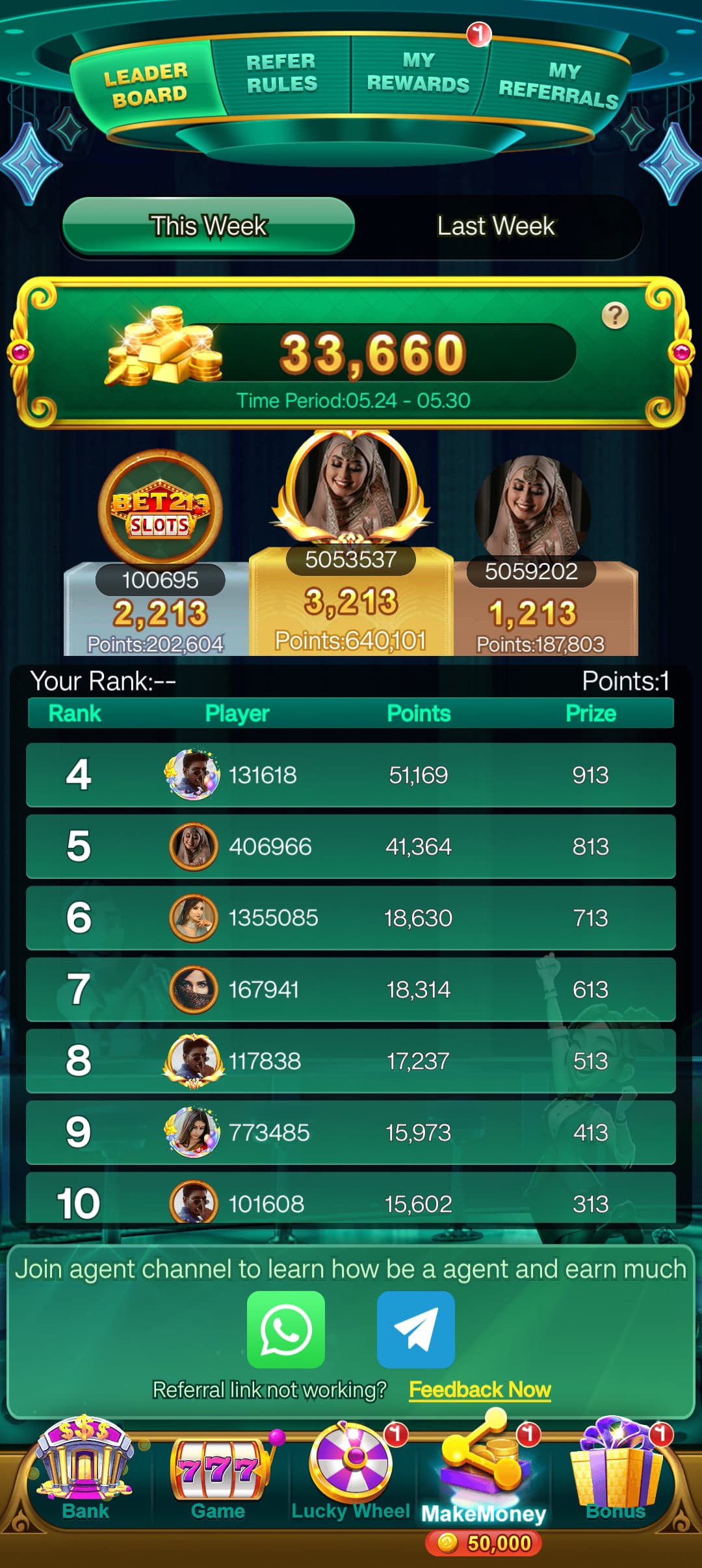Viewport: 702px width, 1568px height.
Task: Join the WhatsApp agent channel
Action: click(x=286, y=1329)
